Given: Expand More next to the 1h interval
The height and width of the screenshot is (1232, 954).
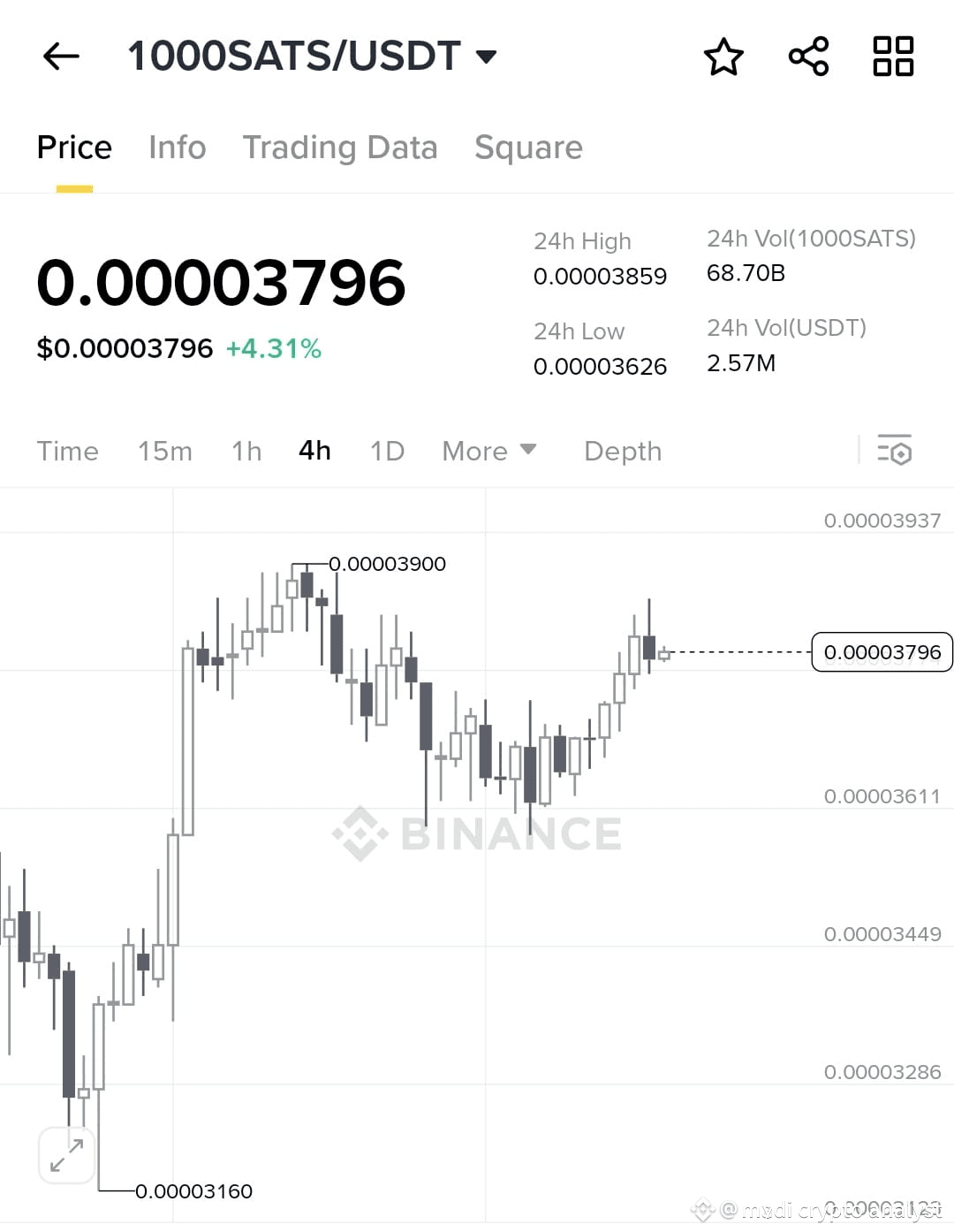Looking at the screenshot, I should click(x=488, y=451).
